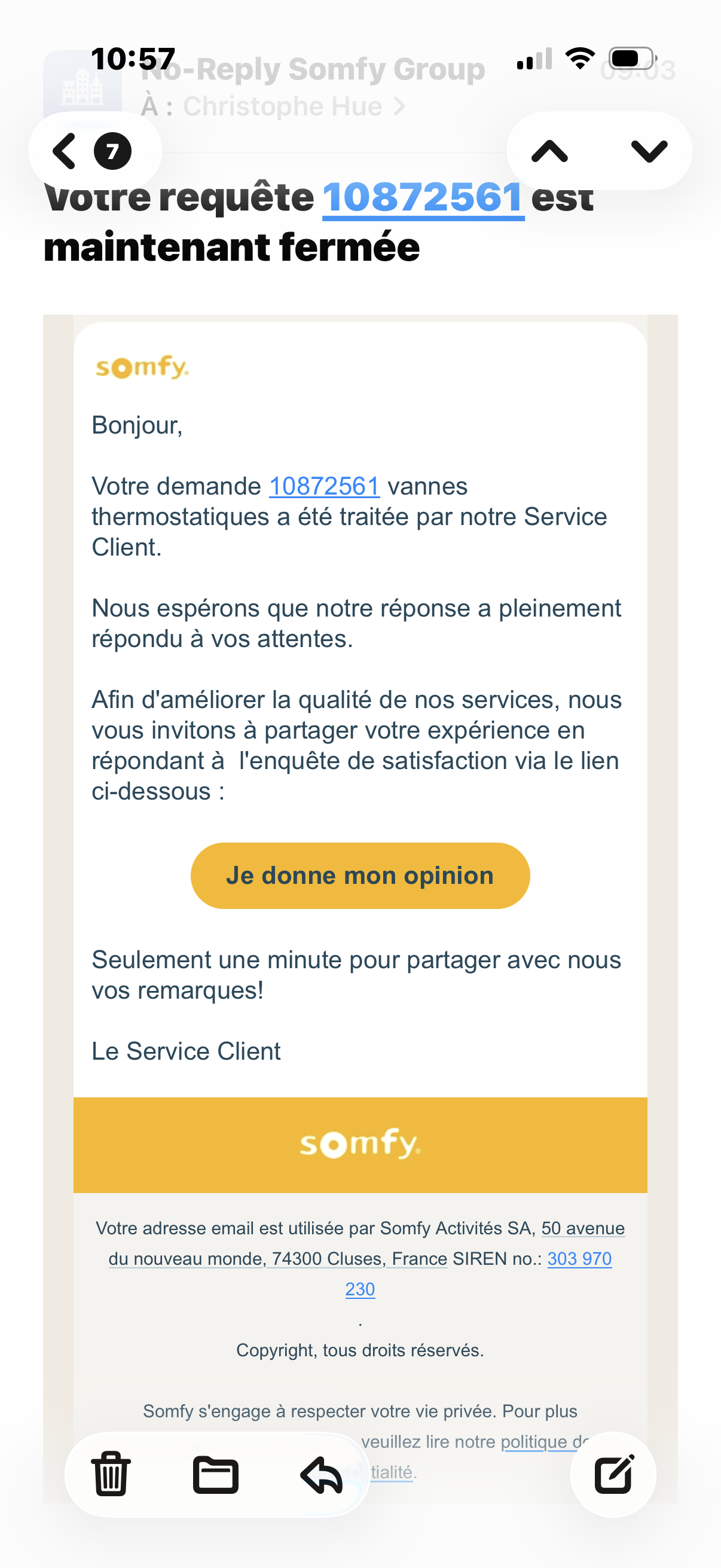Jump to the next email
Viewport: 721px width, 1568px height.
pos(649,151)
